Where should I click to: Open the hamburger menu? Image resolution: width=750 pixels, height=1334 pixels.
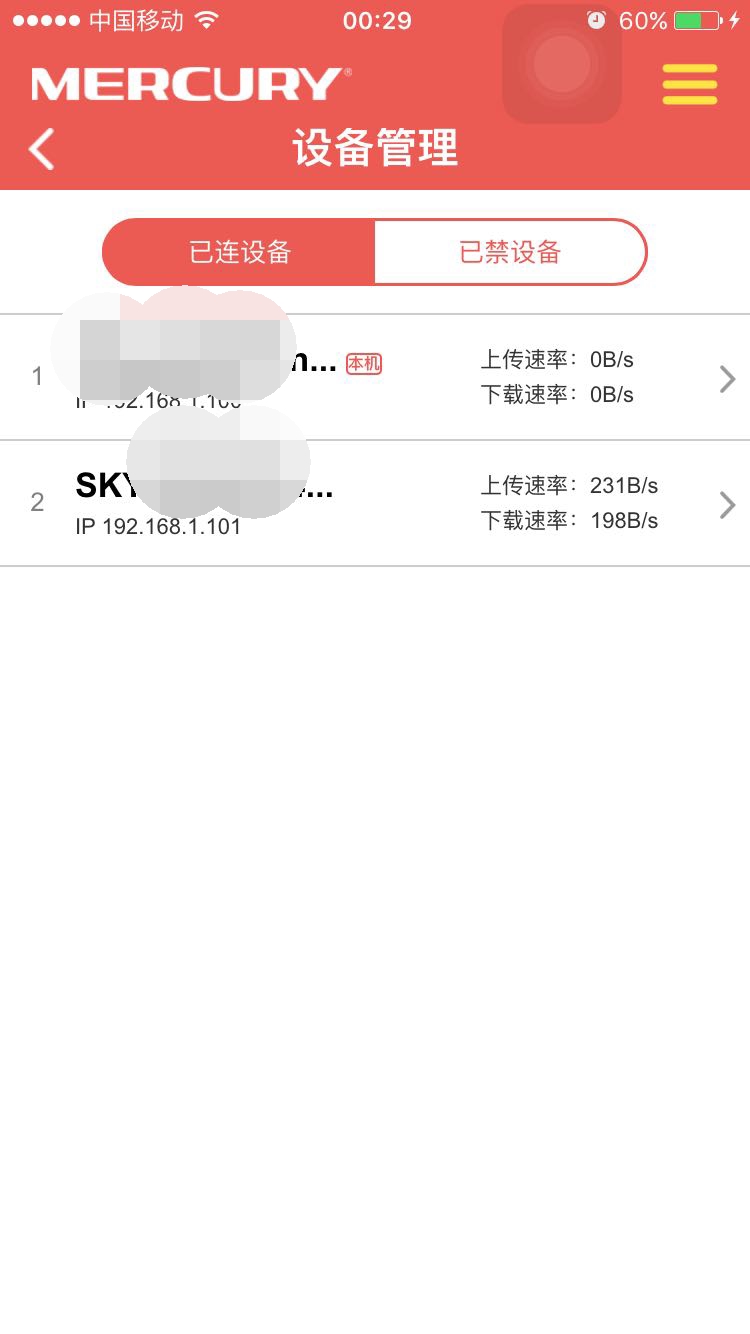689,86
